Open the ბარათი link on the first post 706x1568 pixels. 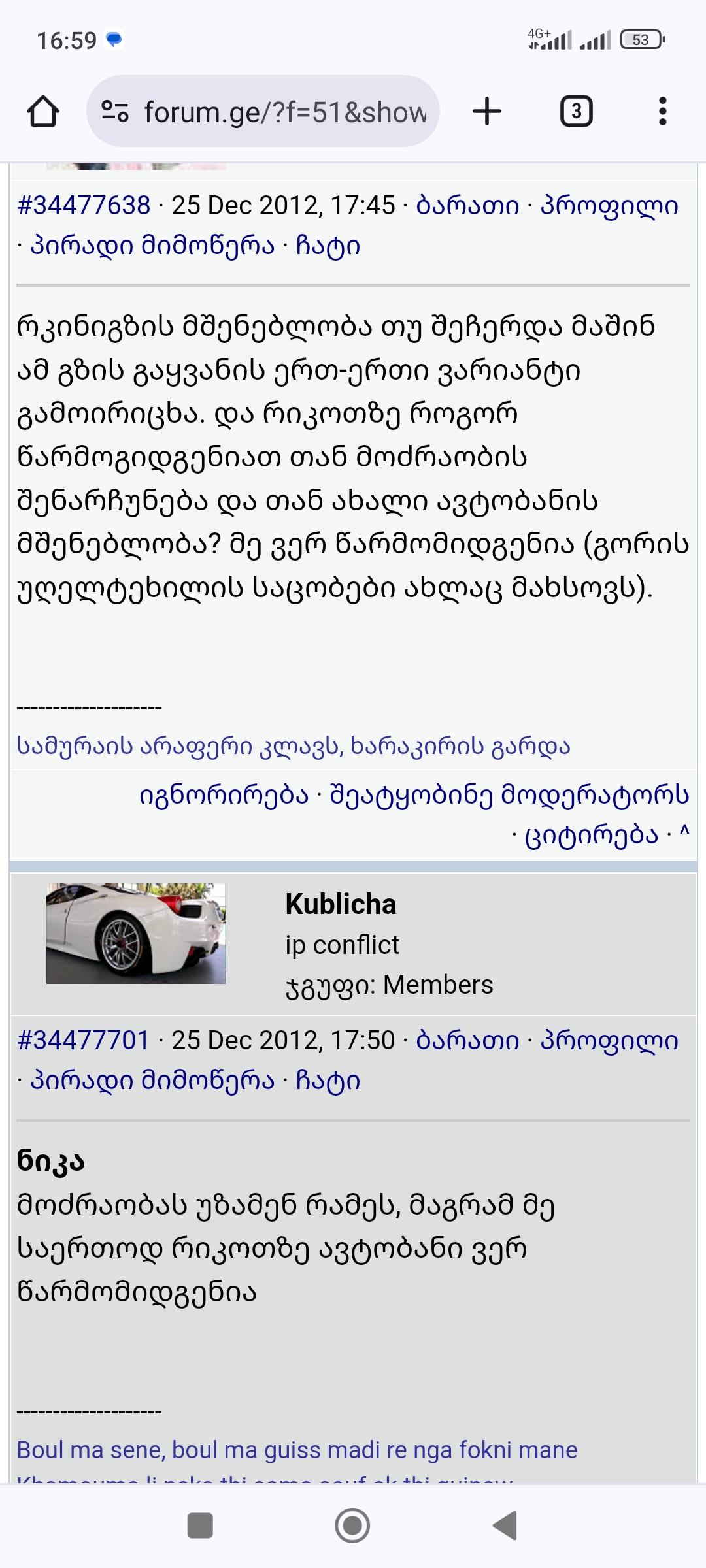pyautogui.click(x=467, y=204)
